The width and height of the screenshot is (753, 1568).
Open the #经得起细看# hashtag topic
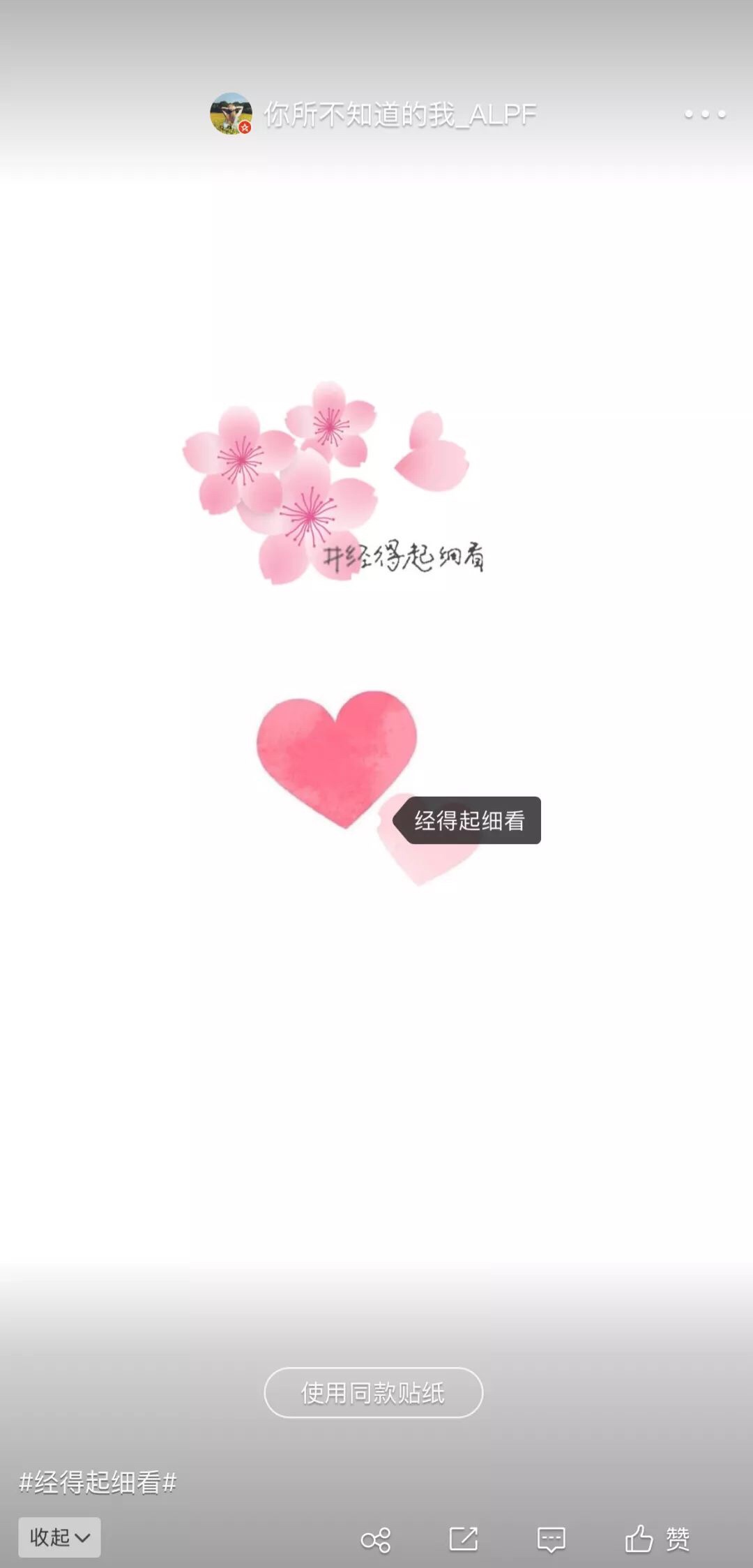pos(98,1482)
